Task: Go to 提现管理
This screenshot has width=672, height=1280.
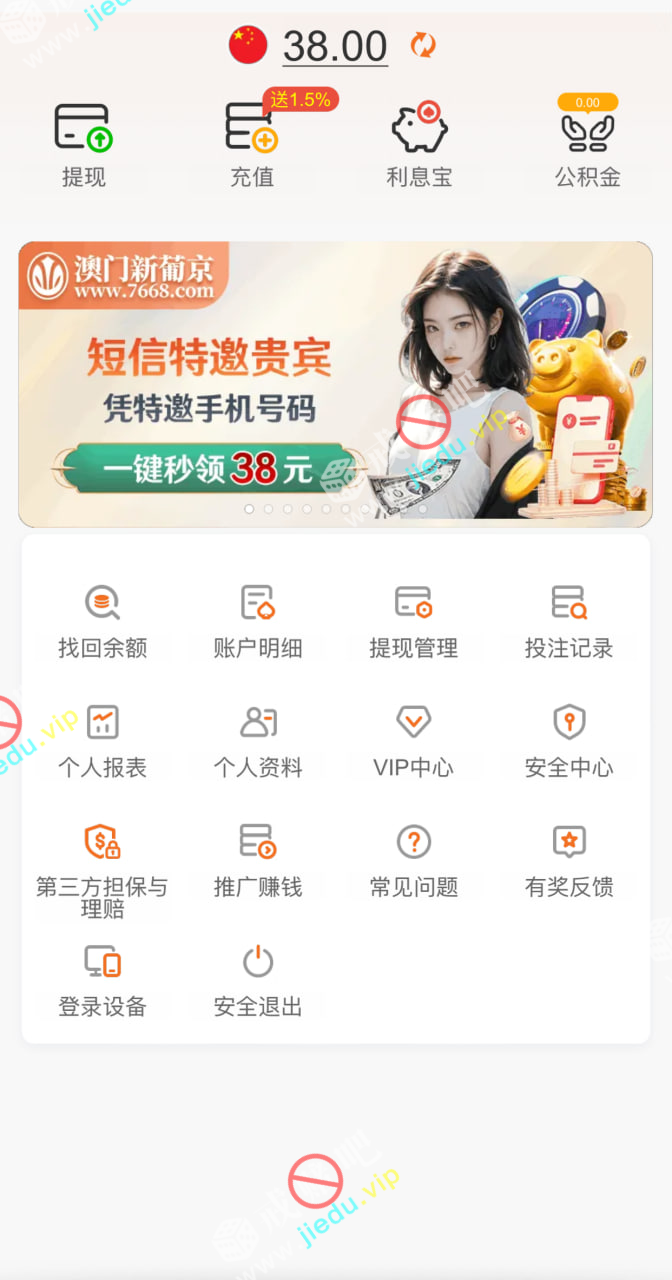Action: pos(413,622)
